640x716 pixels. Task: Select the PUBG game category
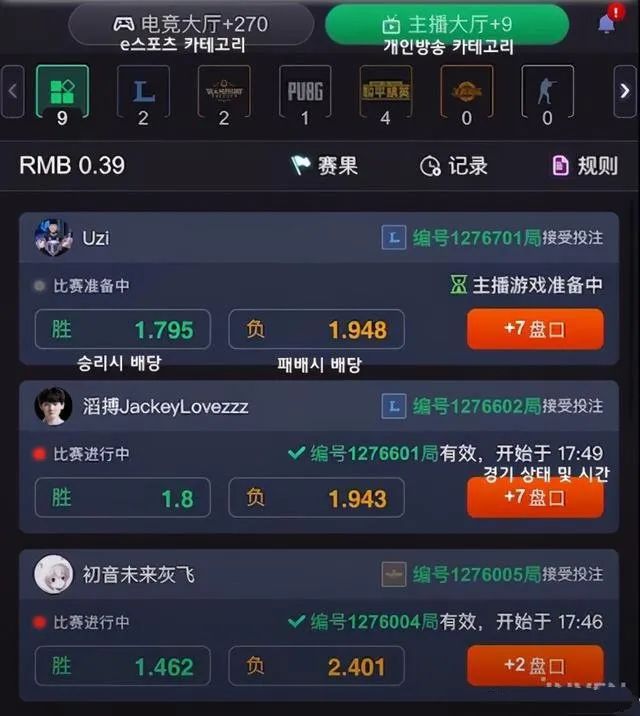pyautogui.click(x=305, y=92)
